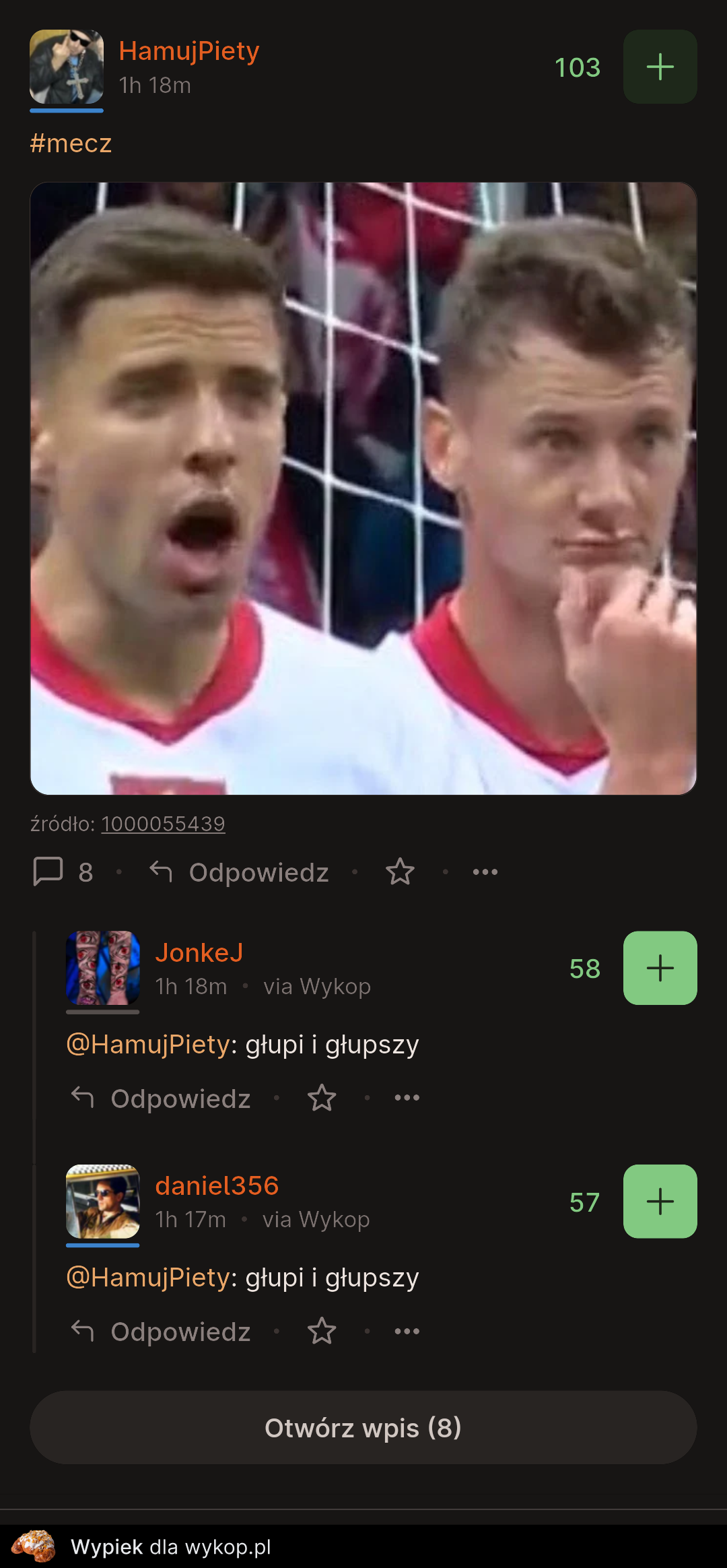Upvote daniel356's comment
The width and height of the screenshot is (727, 1568).
pos(660,1201)
